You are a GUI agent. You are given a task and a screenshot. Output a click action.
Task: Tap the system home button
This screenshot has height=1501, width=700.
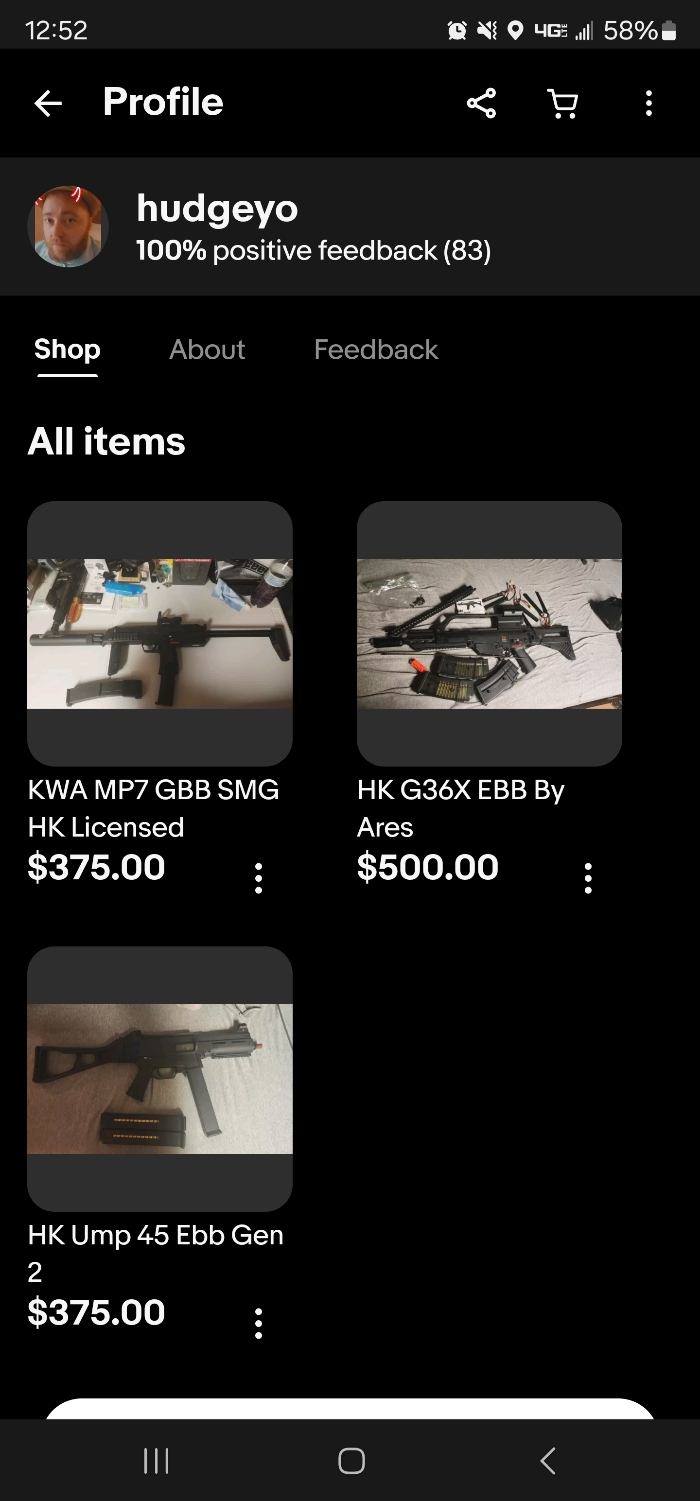point(351,1460)
